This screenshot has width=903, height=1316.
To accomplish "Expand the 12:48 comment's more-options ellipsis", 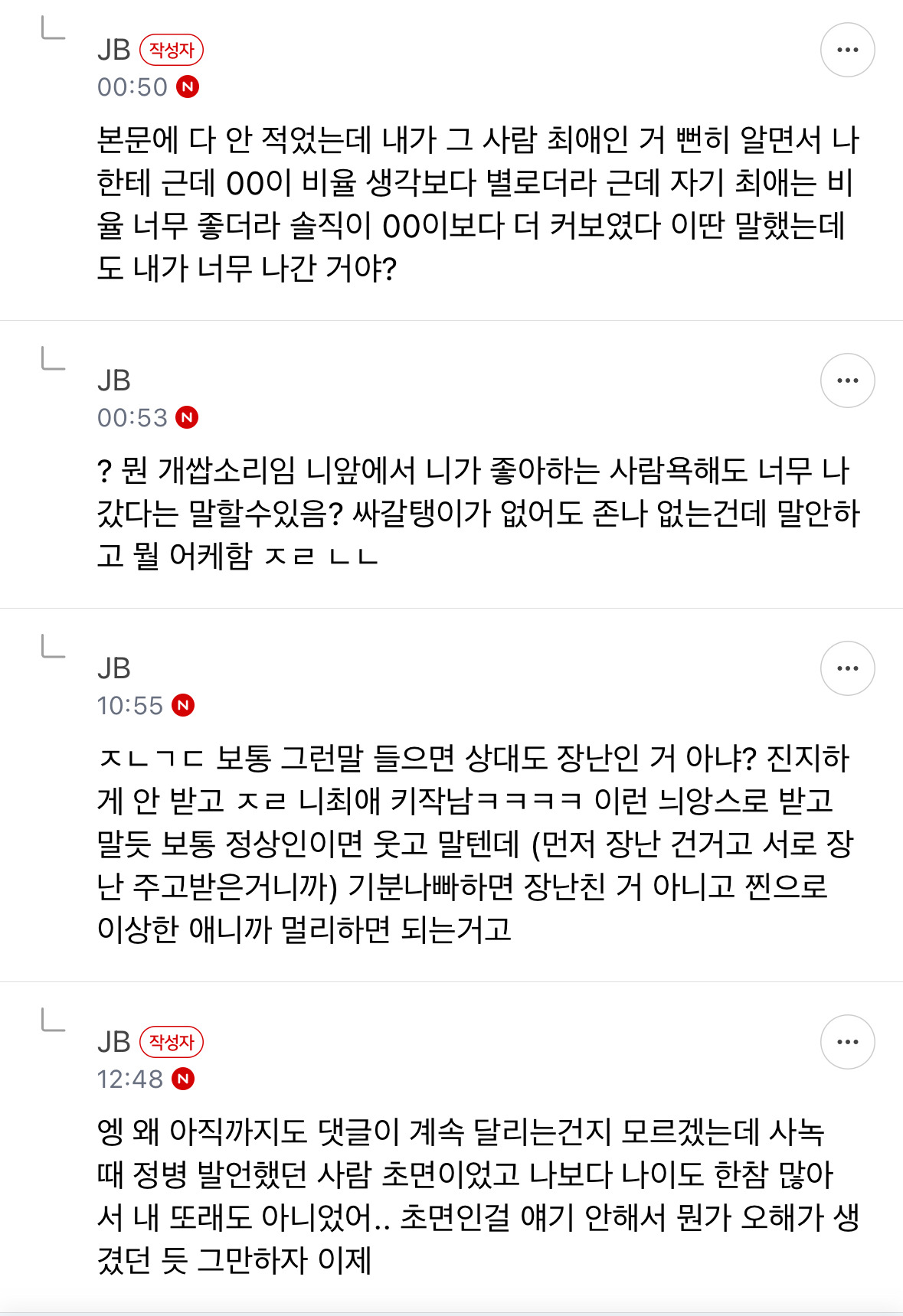I will pos(846,1042).
